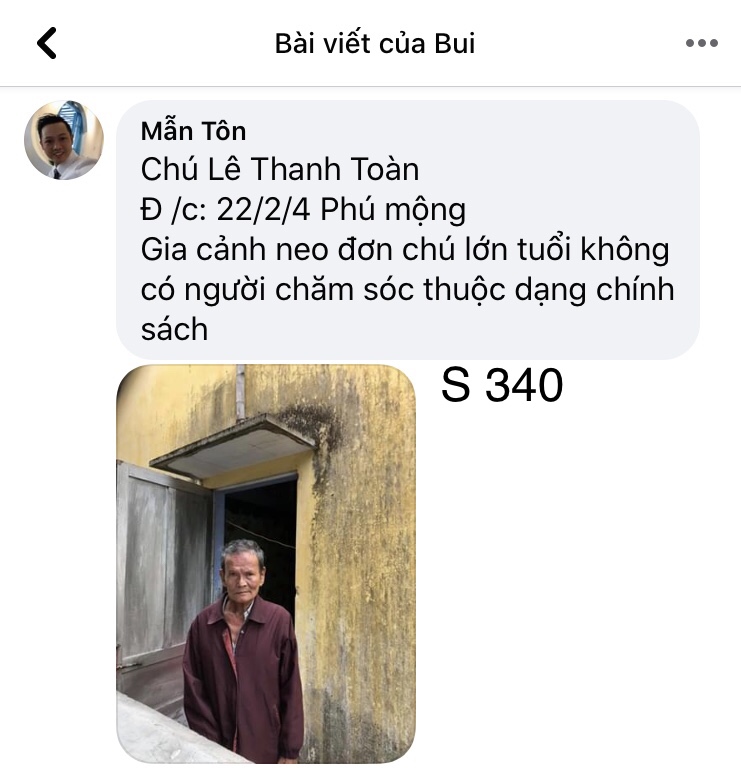Viewport: 741px width, 769px height.
Task: Open Mẫn Tôn's profile picture
Action: coord(63,140)
